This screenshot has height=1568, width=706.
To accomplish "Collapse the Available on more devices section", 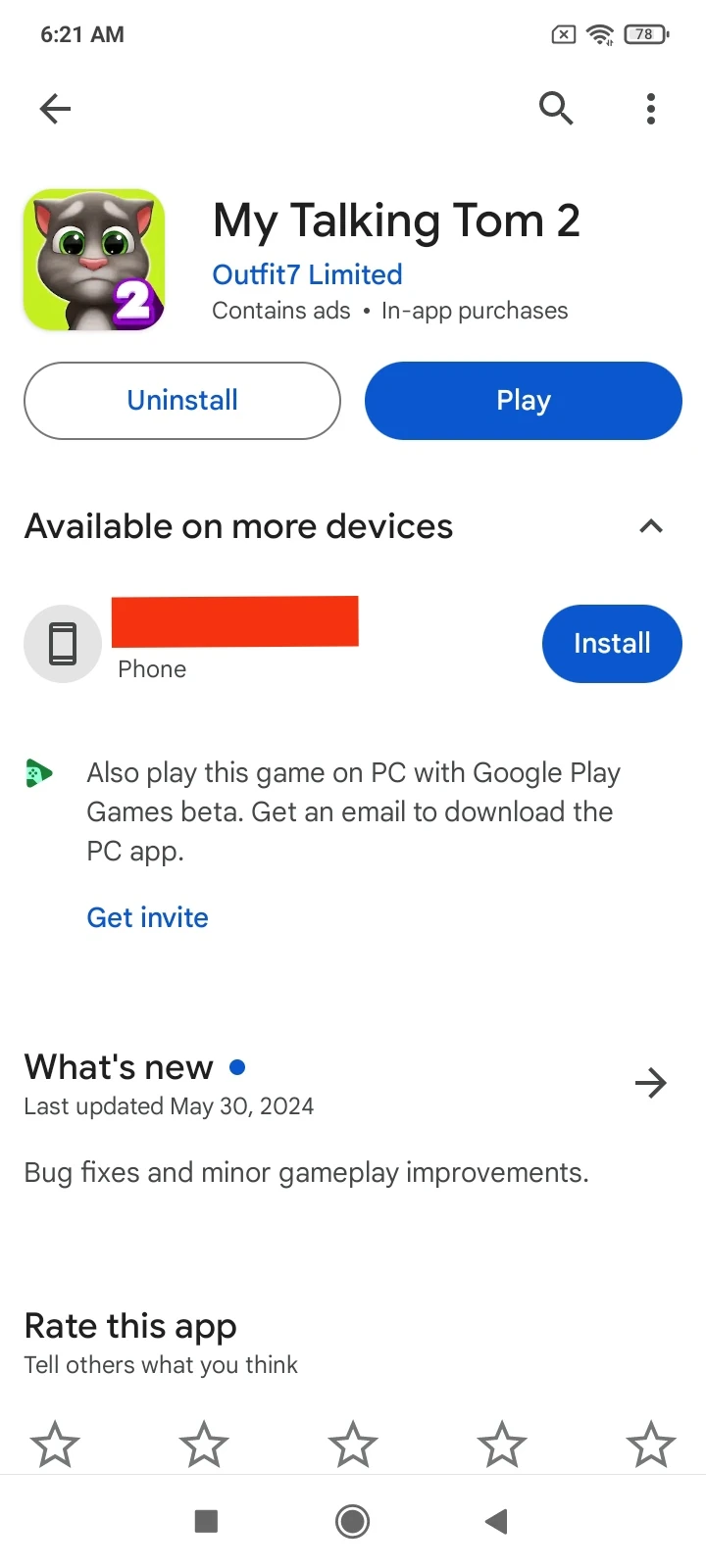I will pyautogui.click(x=651, y=526).
